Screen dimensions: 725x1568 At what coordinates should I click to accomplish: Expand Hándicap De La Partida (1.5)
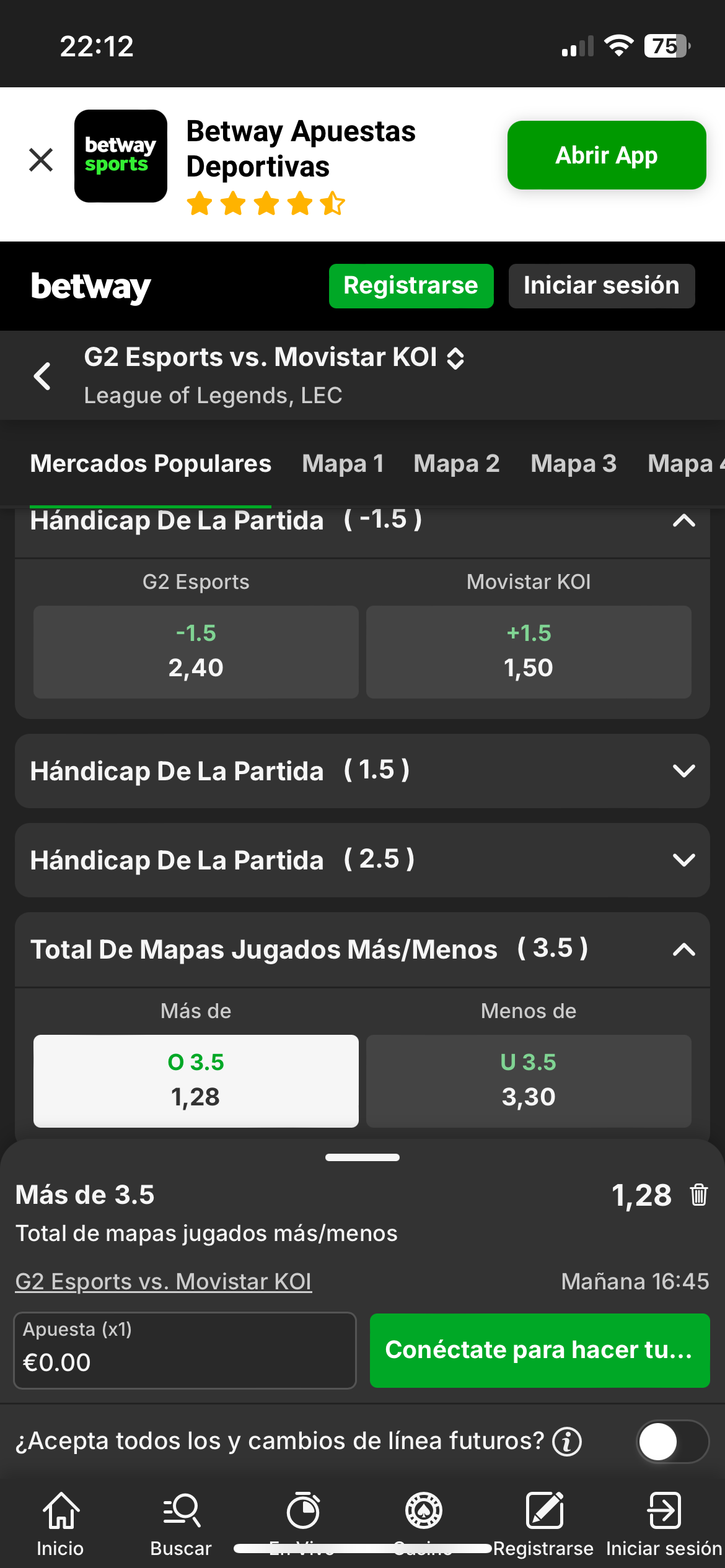pyautogui.click(x=683, y=771)
